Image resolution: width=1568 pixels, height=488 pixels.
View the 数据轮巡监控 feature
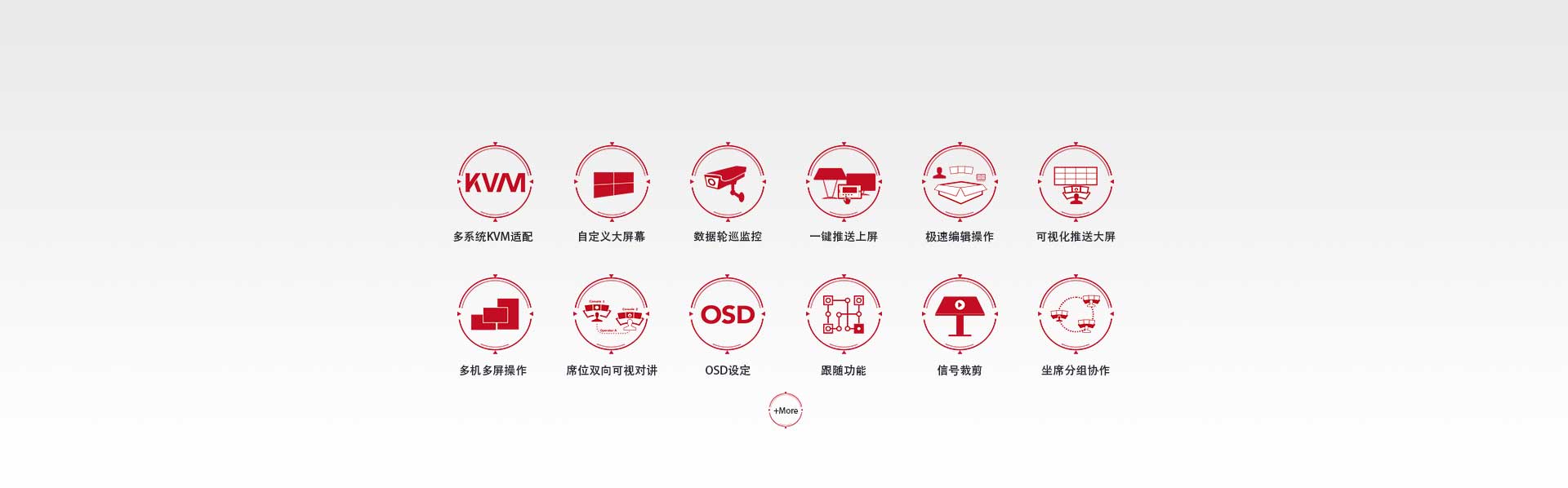pos(728,183)
